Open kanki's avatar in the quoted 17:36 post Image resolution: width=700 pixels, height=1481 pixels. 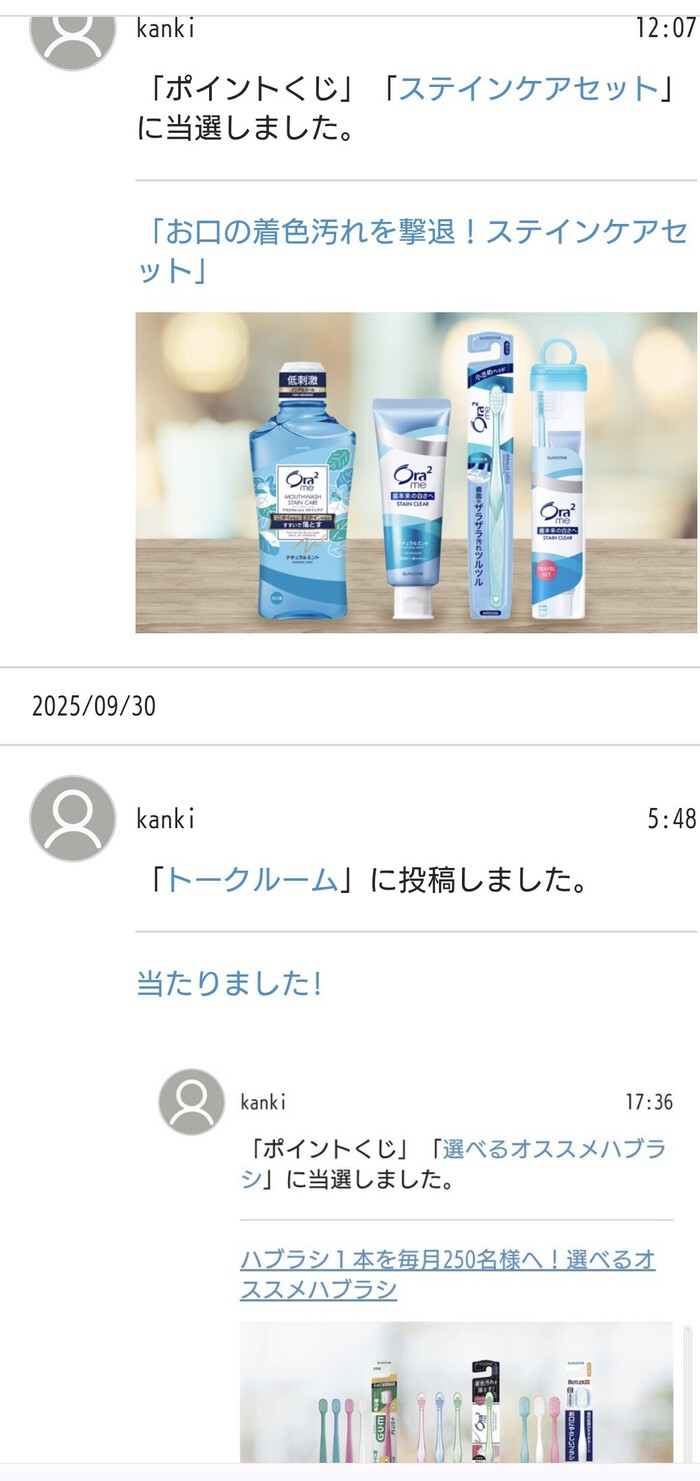tap(191, 1102)
